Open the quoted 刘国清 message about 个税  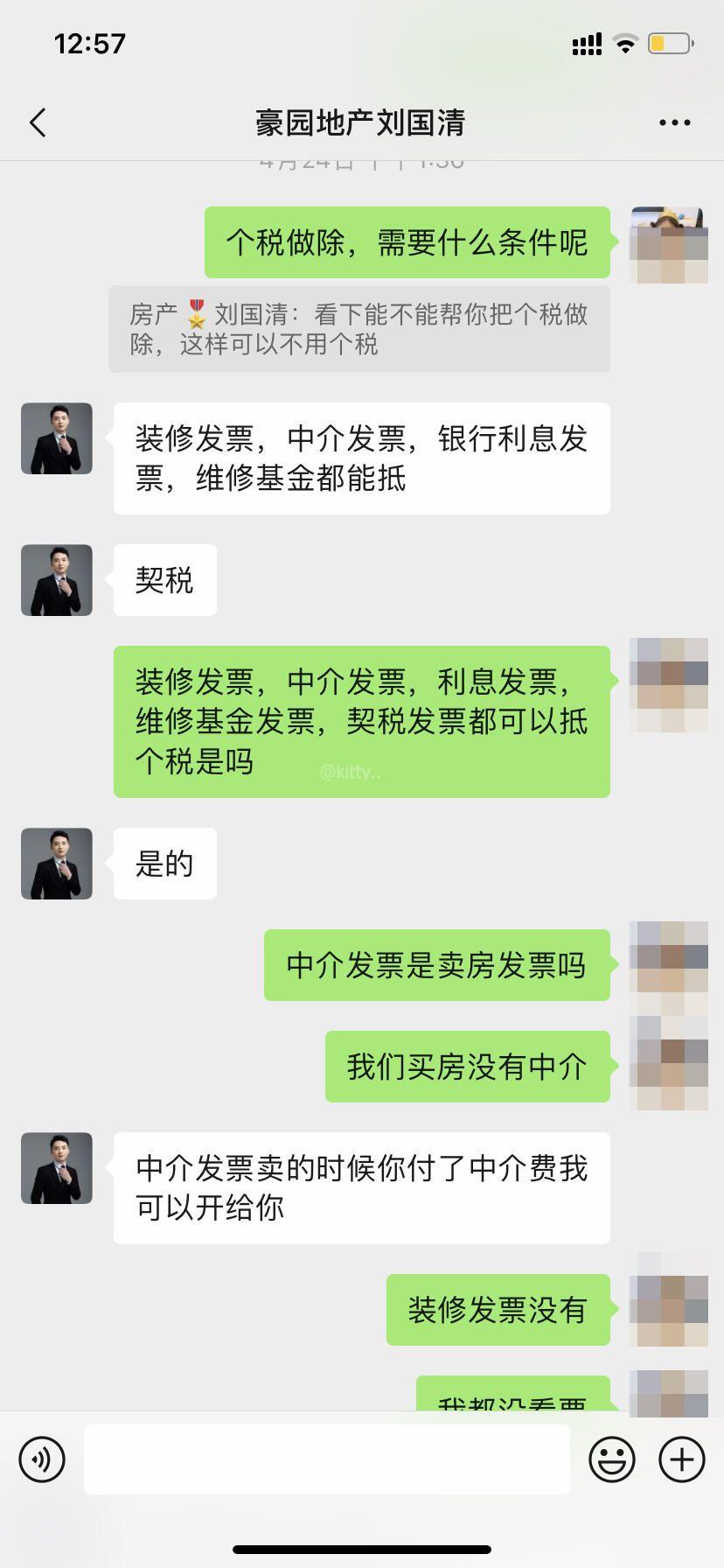(x=359, y=329)
